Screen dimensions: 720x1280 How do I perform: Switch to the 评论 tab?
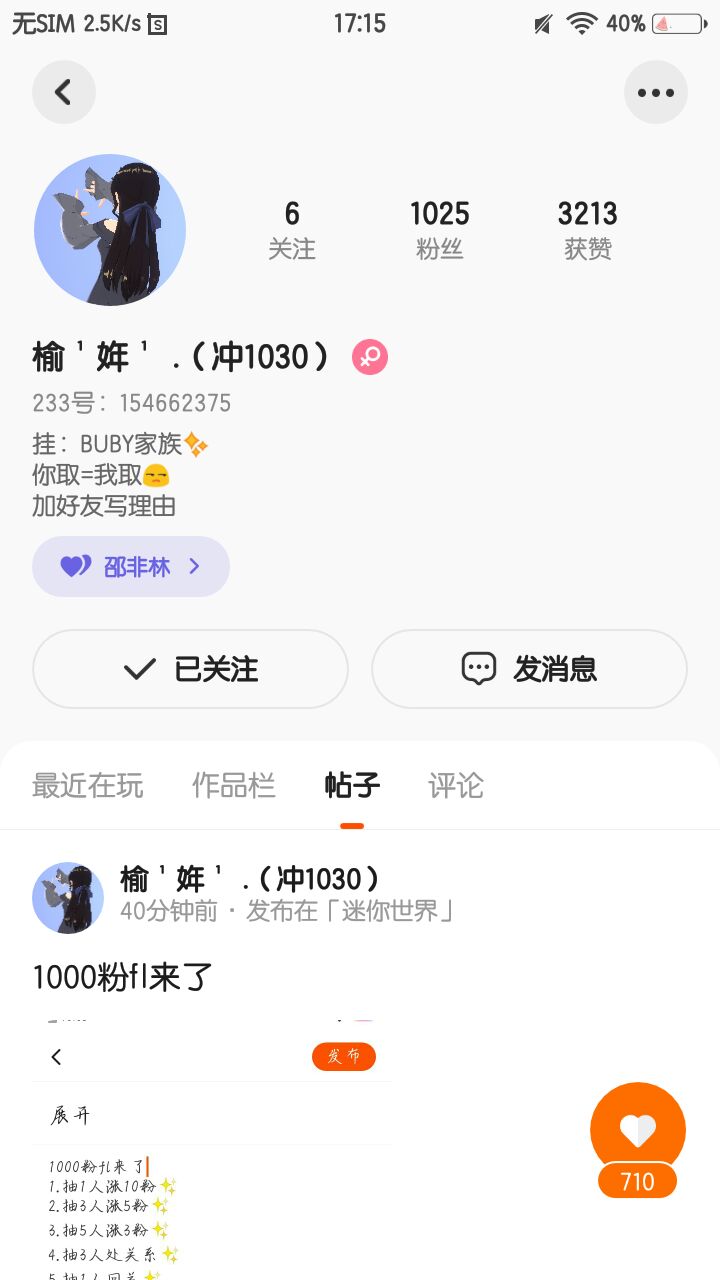point(456,786)
